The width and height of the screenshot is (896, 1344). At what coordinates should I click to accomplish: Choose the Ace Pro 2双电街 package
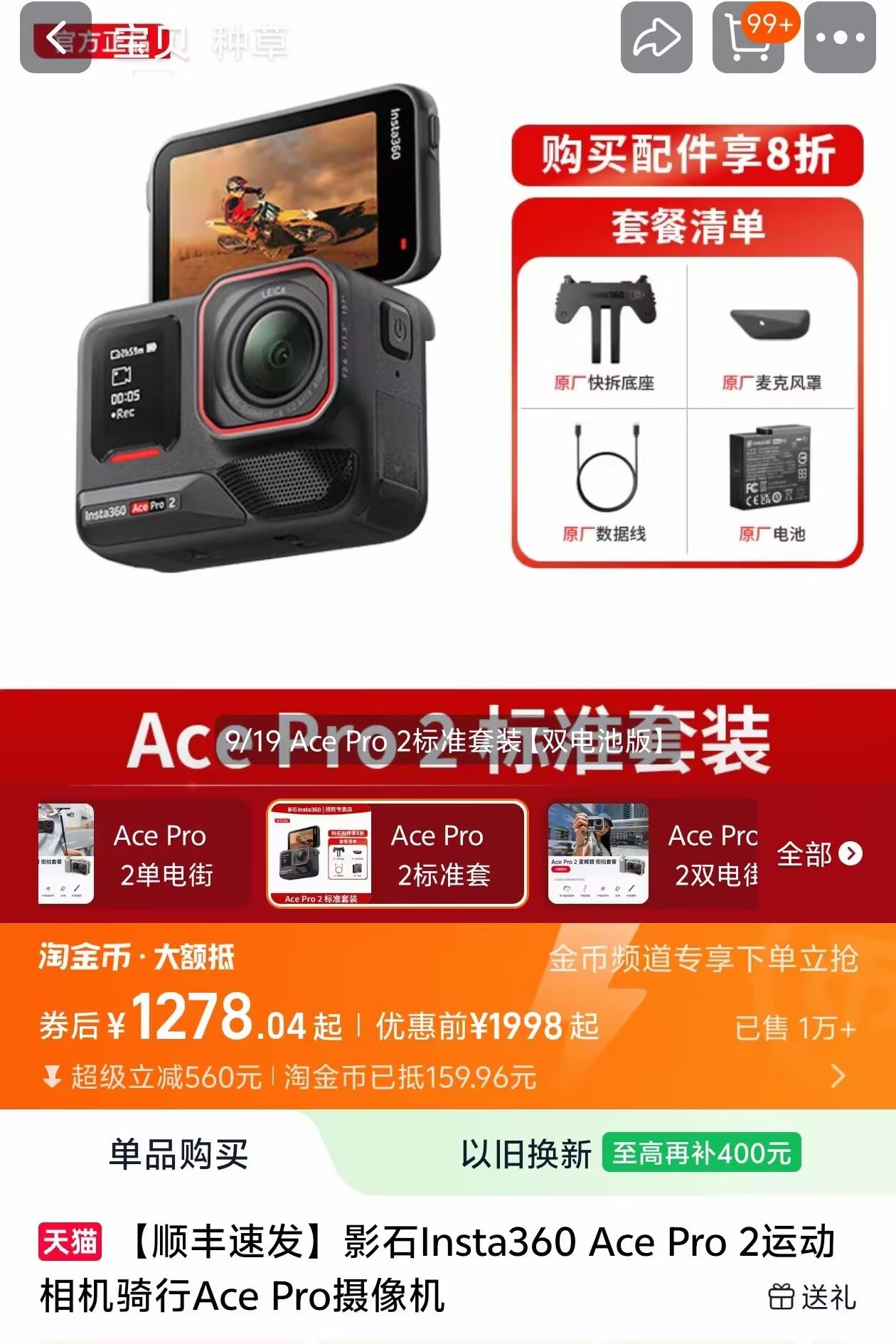(652, 853)
